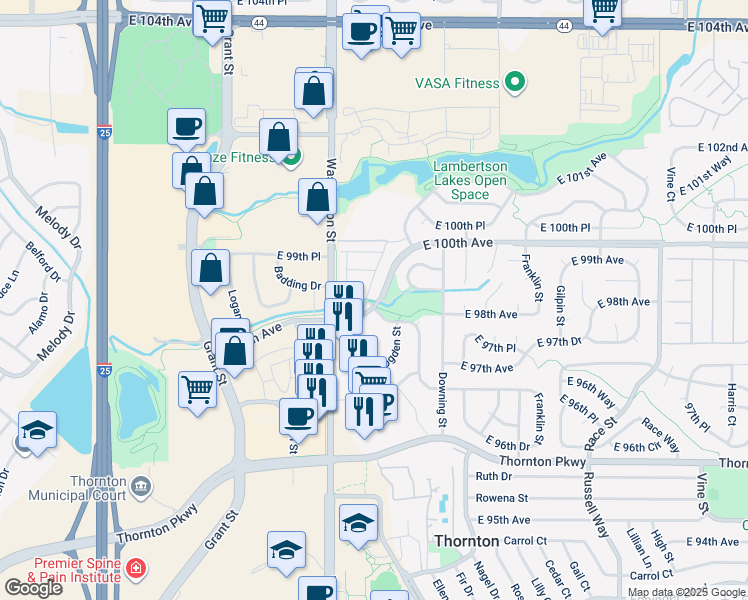
Task: Select the Thornton Municipal Court marker
Action: [x=141, y=486]
